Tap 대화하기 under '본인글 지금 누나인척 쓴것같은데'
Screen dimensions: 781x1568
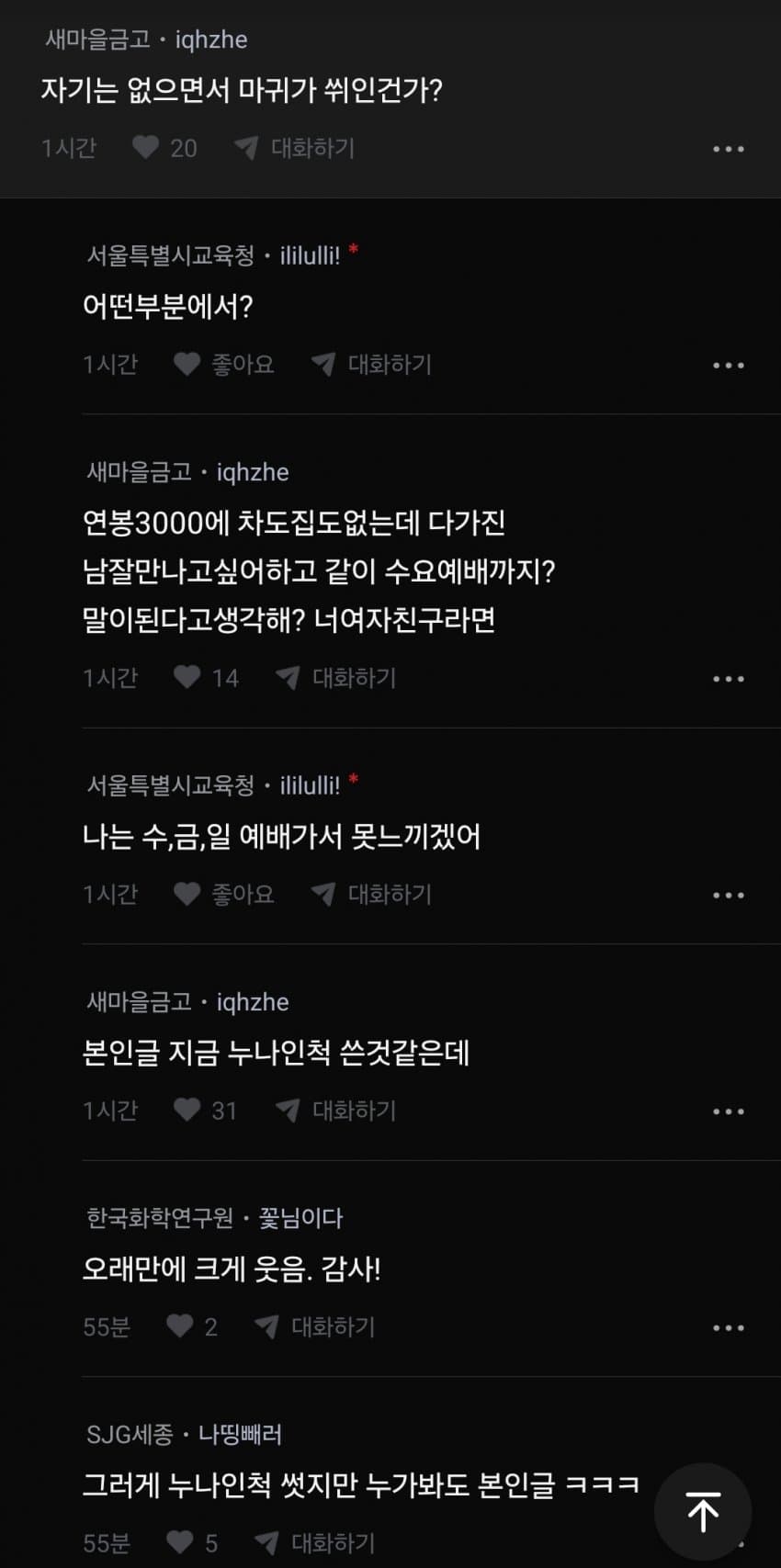coord(337,1111)
